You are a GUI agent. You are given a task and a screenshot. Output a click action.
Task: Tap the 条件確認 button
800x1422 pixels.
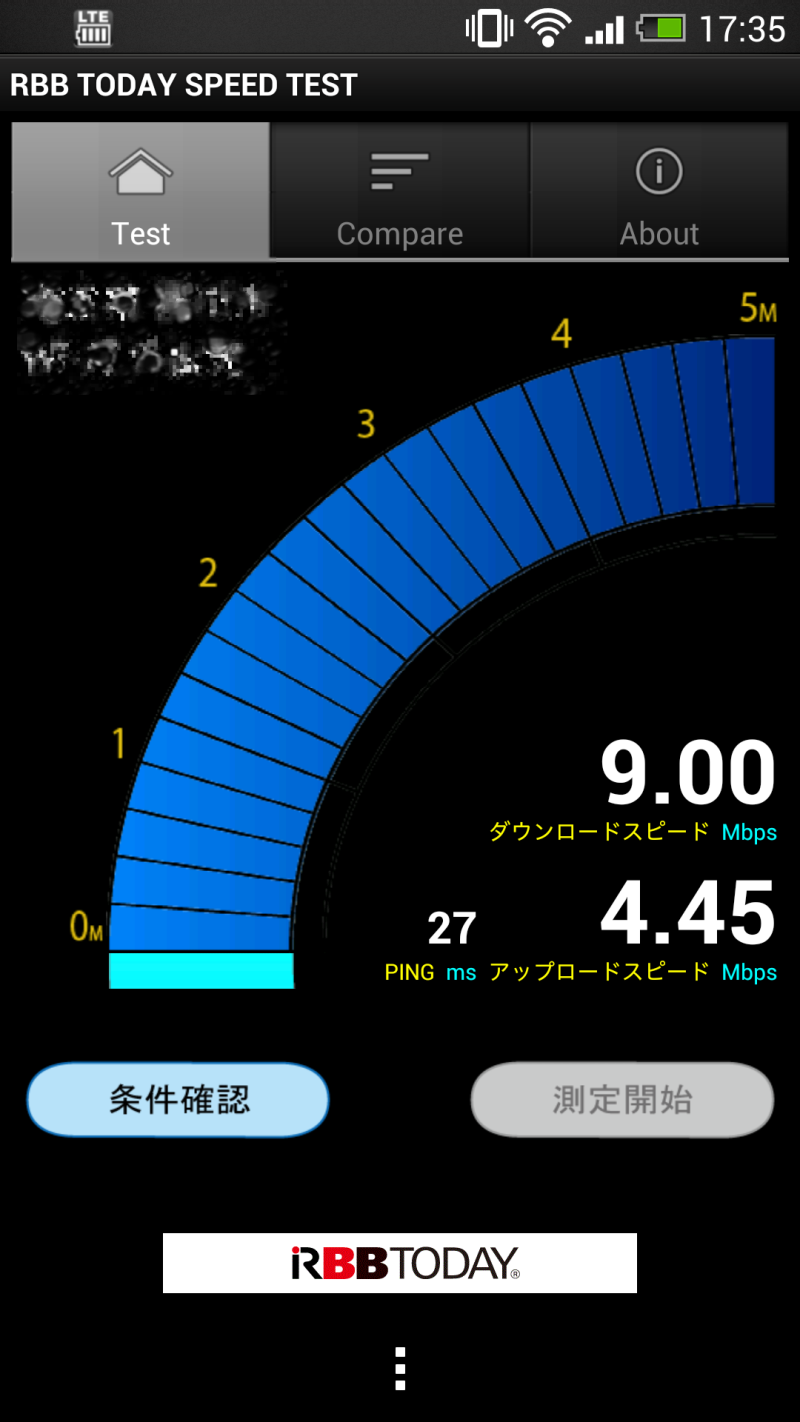tap(178, 1100)
